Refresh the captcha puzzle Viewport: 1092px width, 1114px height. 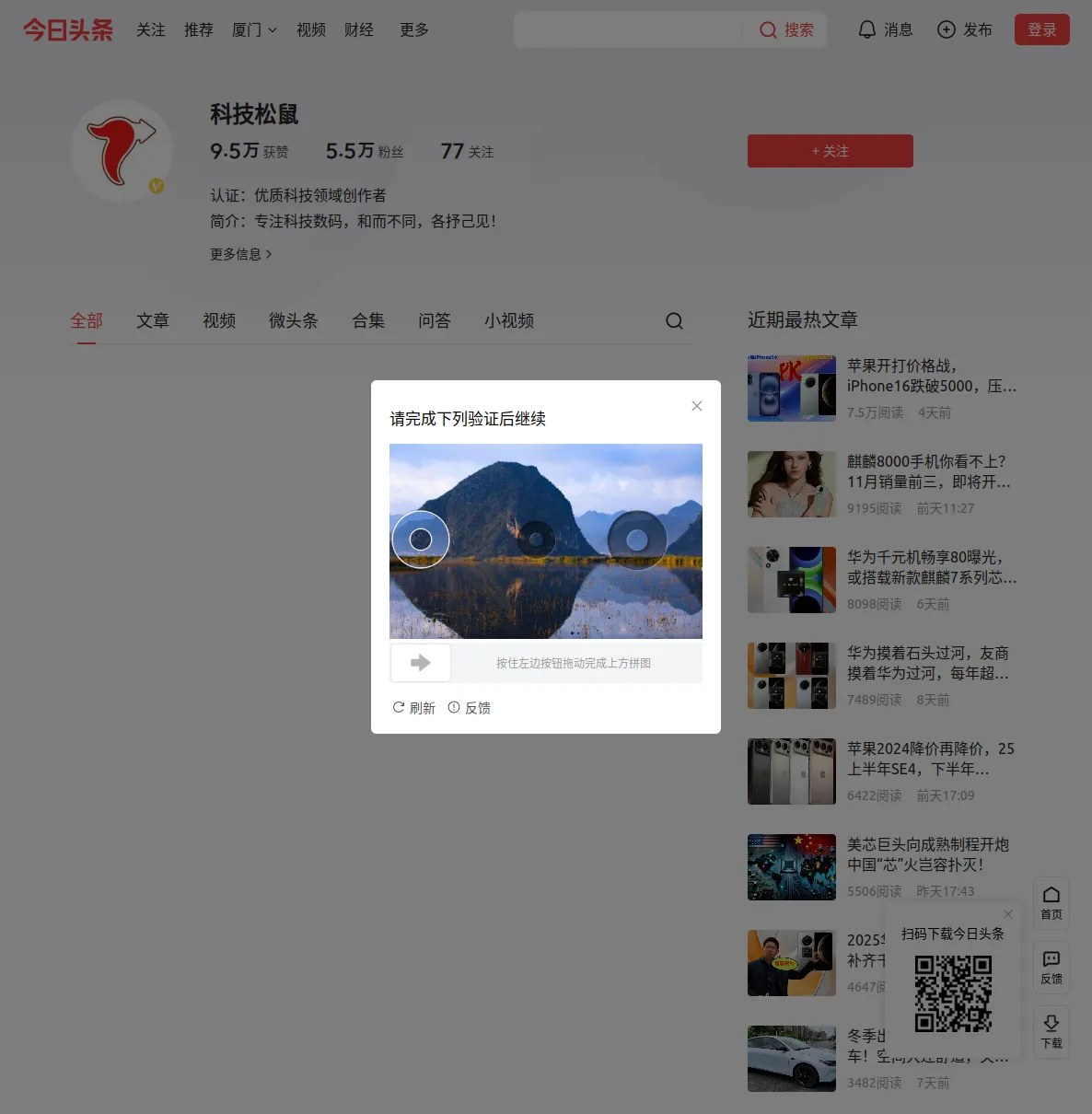[413, 708]
